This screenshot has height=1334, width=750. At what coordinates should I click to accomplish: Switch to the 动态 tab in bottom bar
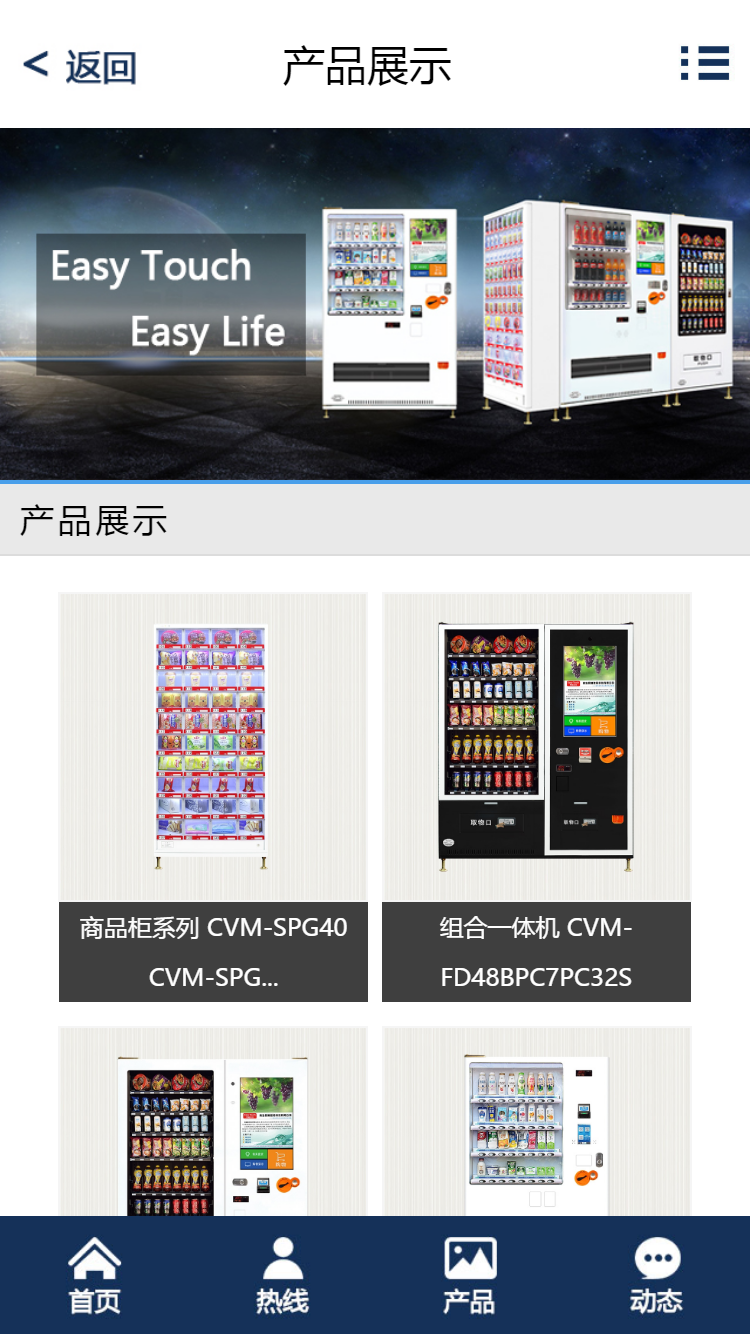coord(657,1273)
